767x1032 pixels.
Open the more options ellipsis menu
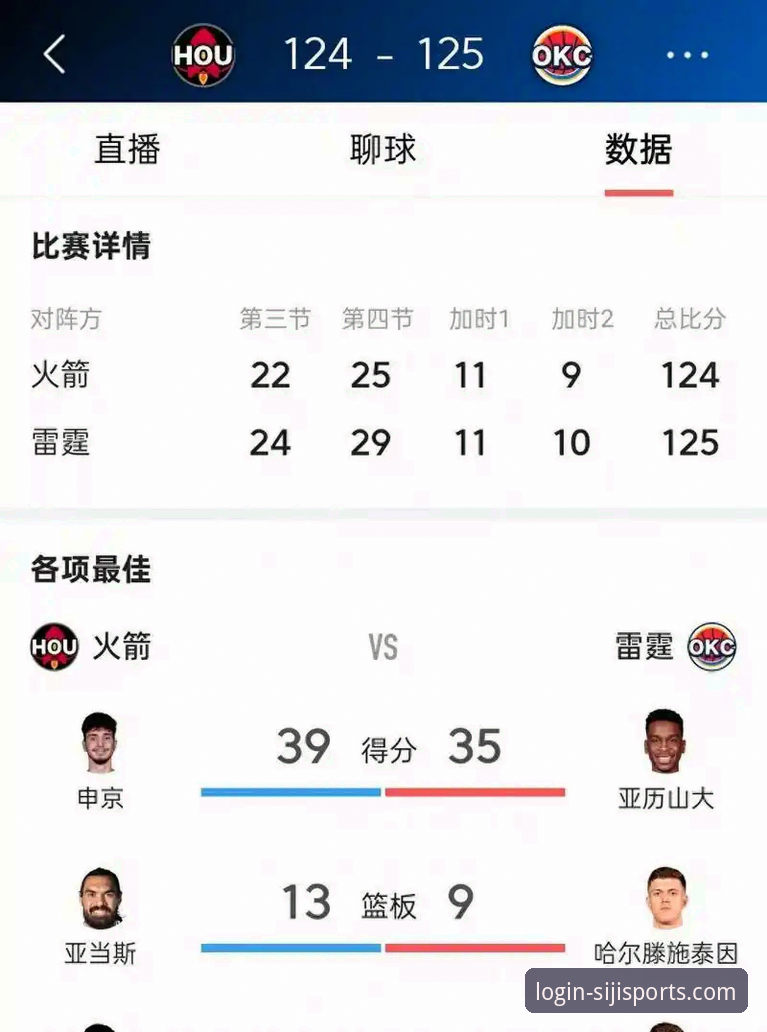click(685, 57)
